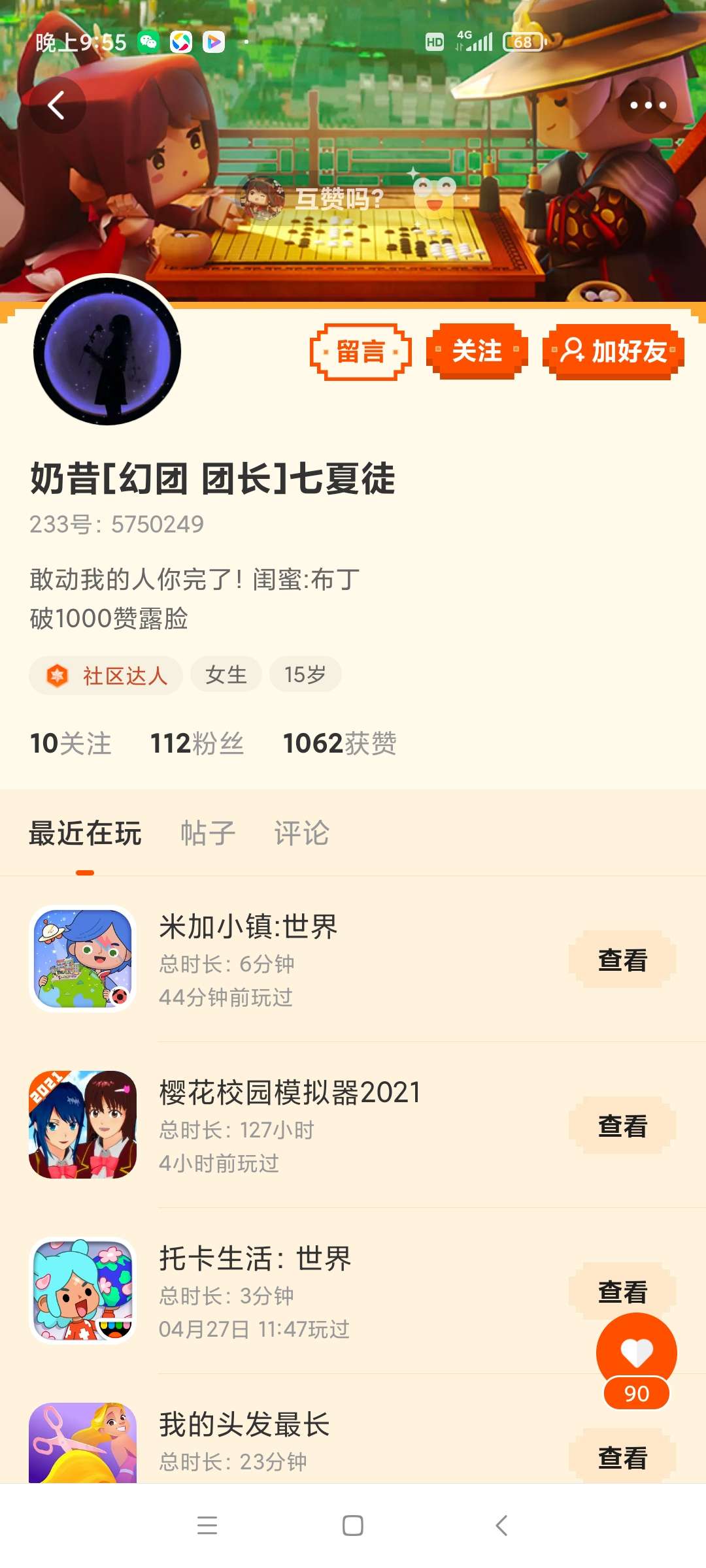Viewport: 706px width, 1568px height.
Task: Tap the system home button
Action: [353, 1526]
